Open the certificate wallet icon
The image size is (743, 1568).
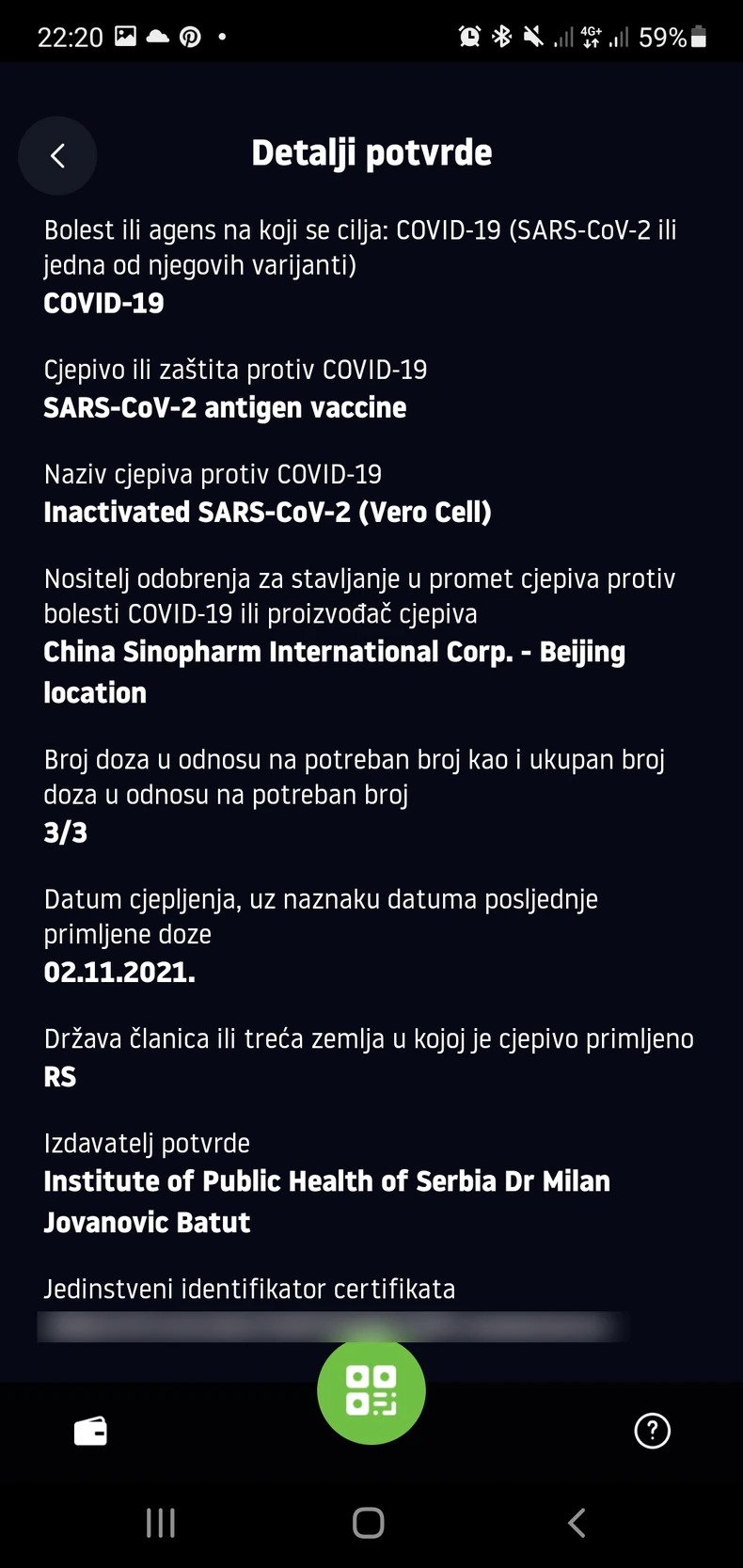pos(89,1431)
